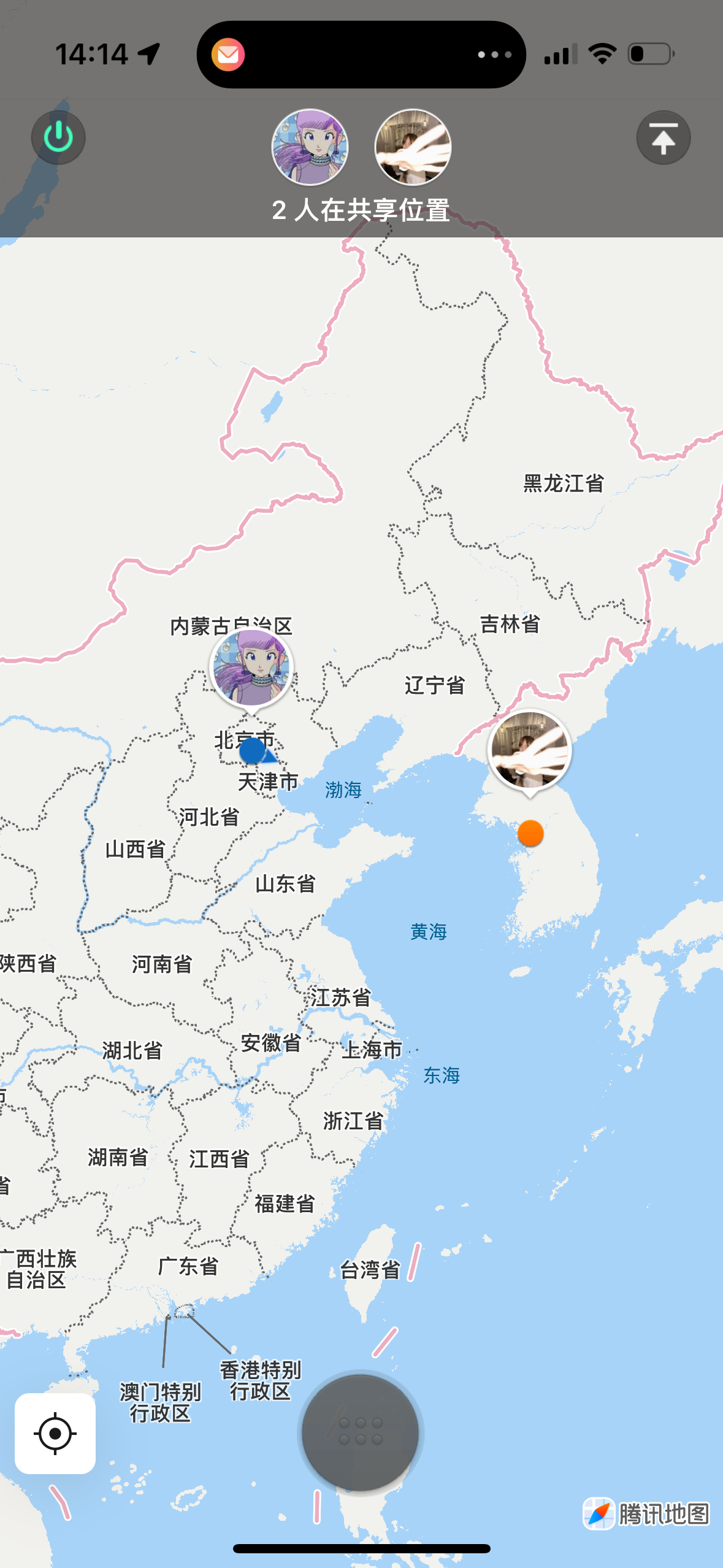The width and height of the screenshot is (723, 1568).
Task: Open the photo avatar pin over Korea
Action: coord(530,750)
